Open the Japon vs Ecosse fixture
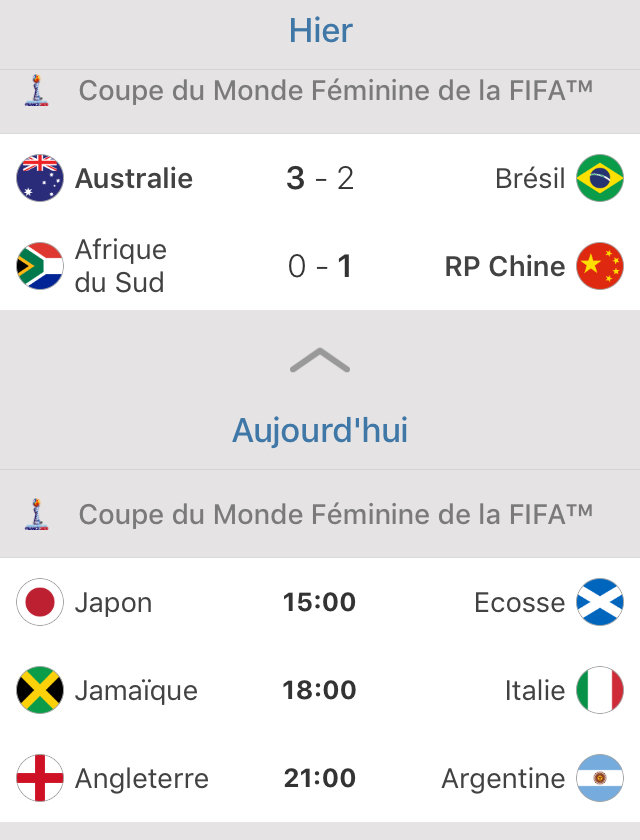The height and width of the screenshot is (840, 640). [320, 603]
